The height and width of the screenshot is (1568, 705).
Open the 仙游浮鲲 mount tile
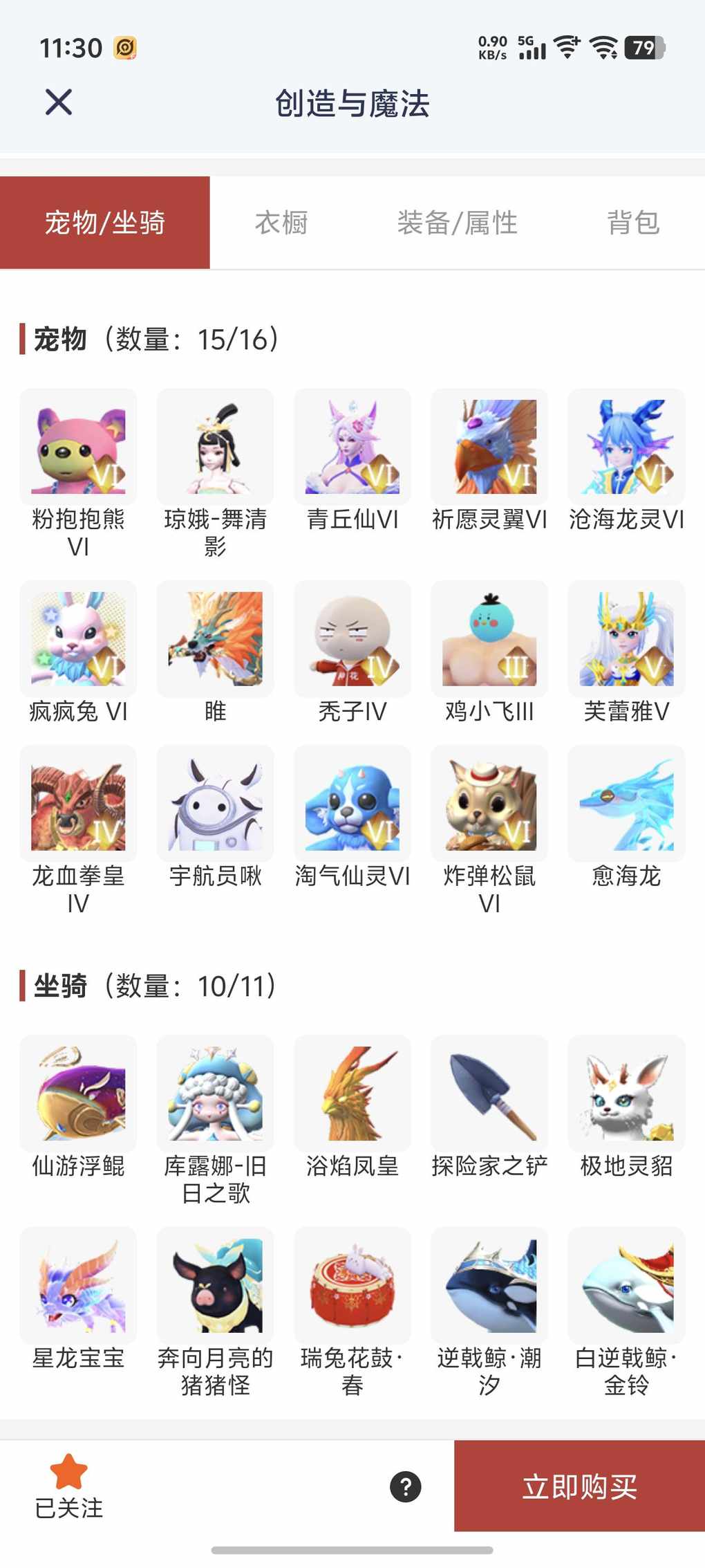point(78,1094)
